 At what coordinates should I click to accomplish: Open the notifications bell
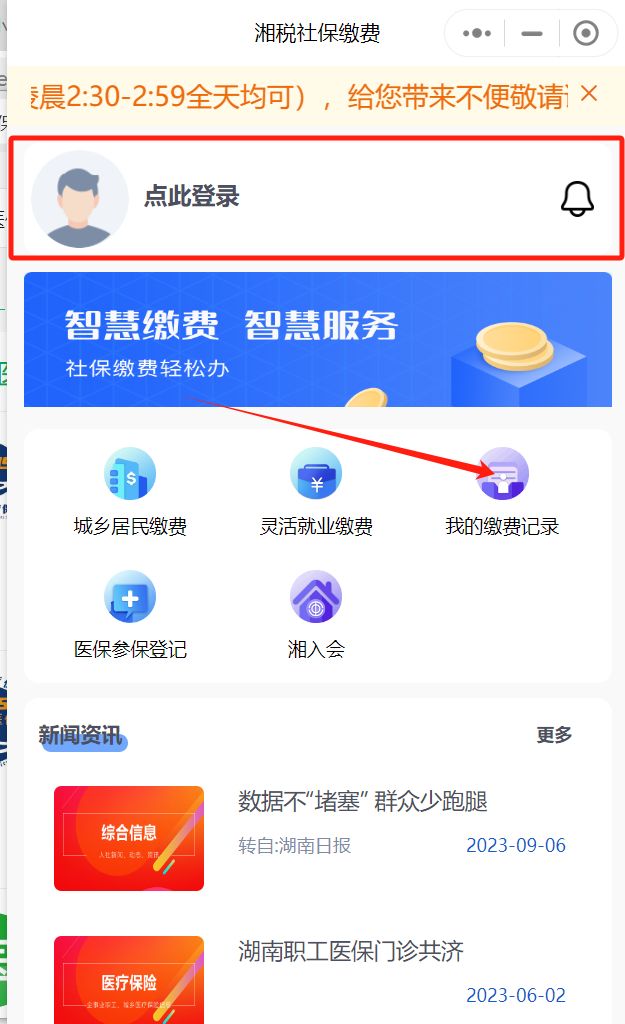577,199
